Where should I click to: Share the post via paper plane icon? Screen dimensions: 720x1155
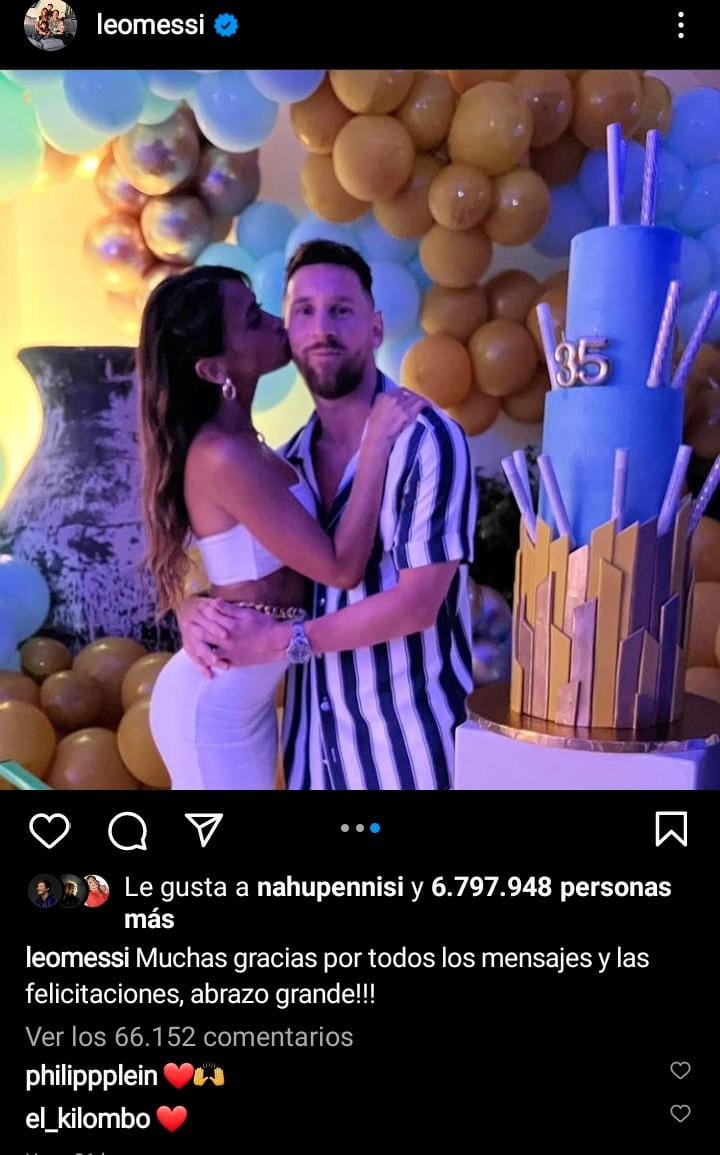[x=204, y=830]
